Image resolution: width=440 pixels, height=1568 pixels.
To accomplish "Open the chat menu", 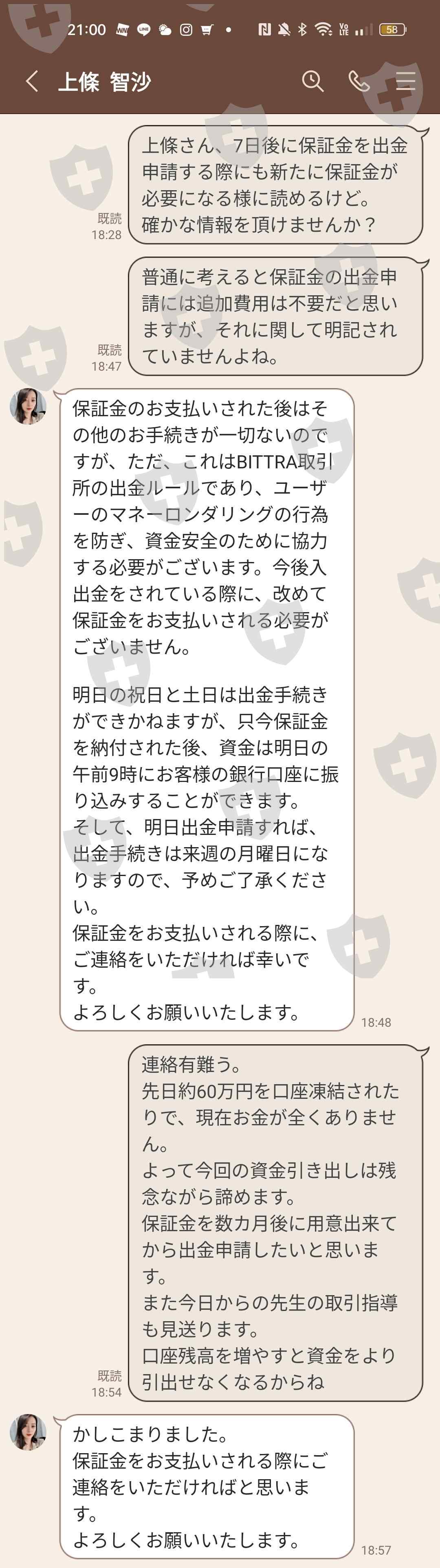I will [x=405, y=81].
